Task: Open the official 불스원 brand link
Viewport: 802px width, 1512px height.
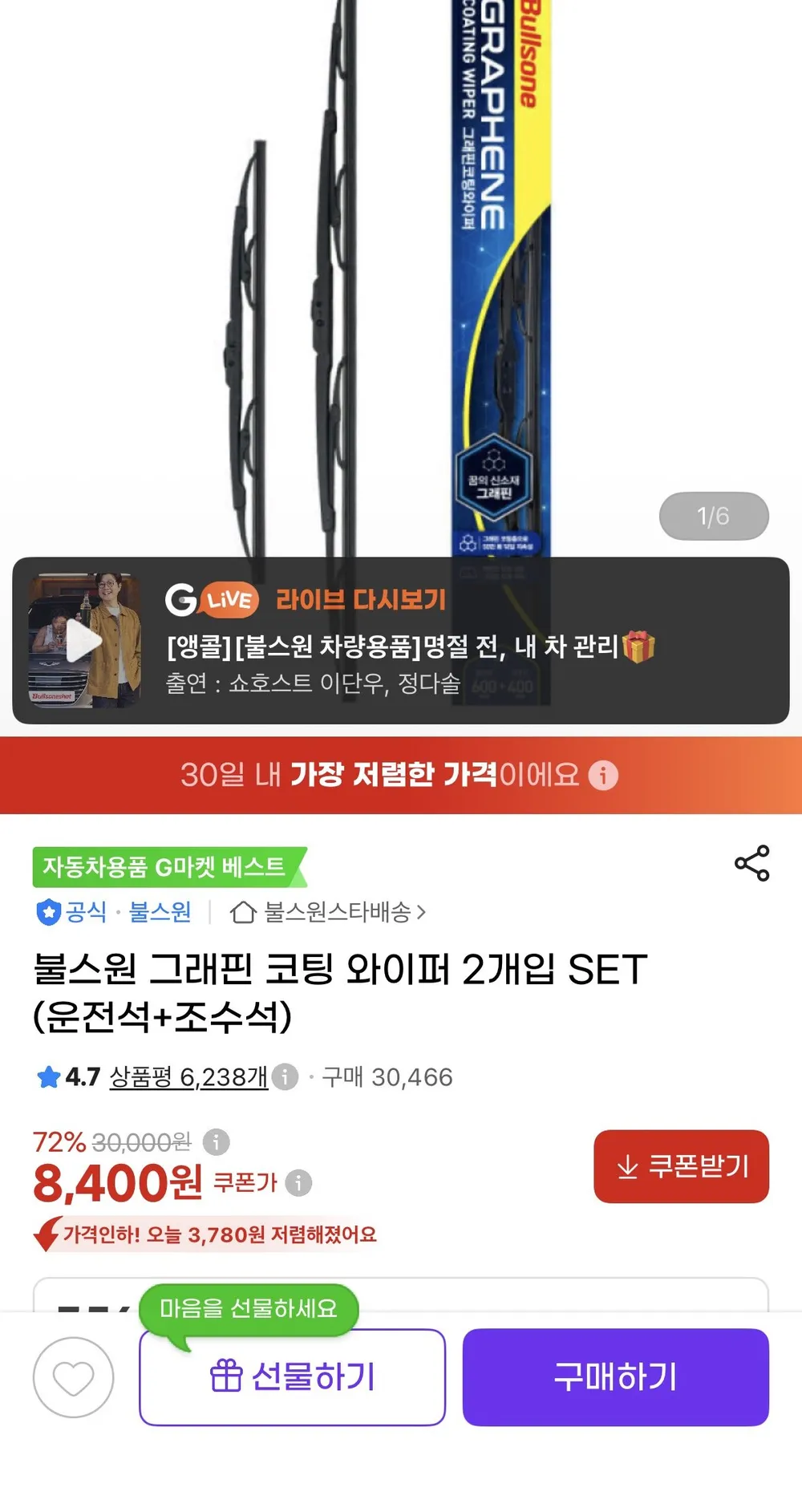Action: (x=114, y=912)
